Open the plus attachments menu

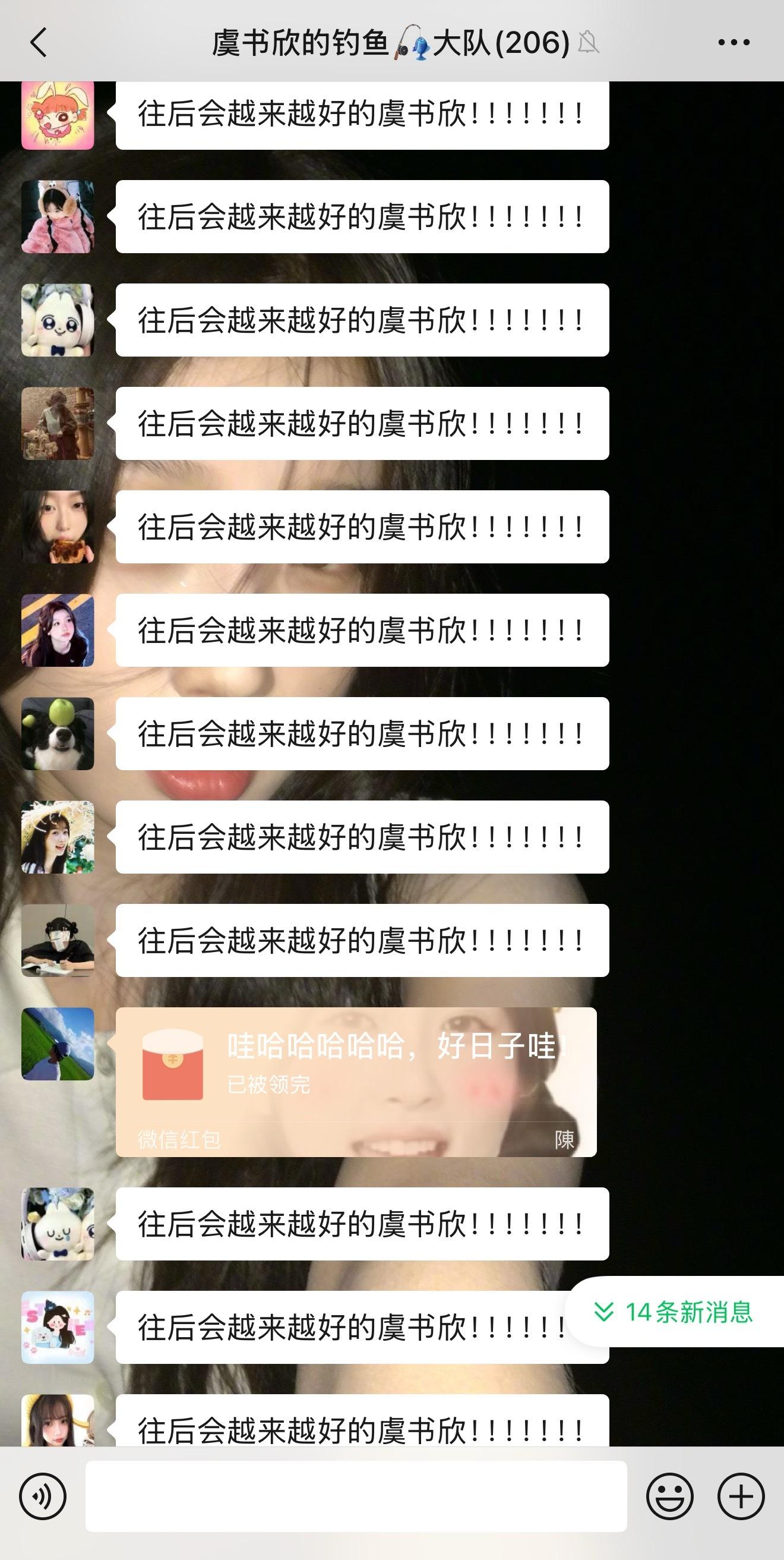point(741,1496)
